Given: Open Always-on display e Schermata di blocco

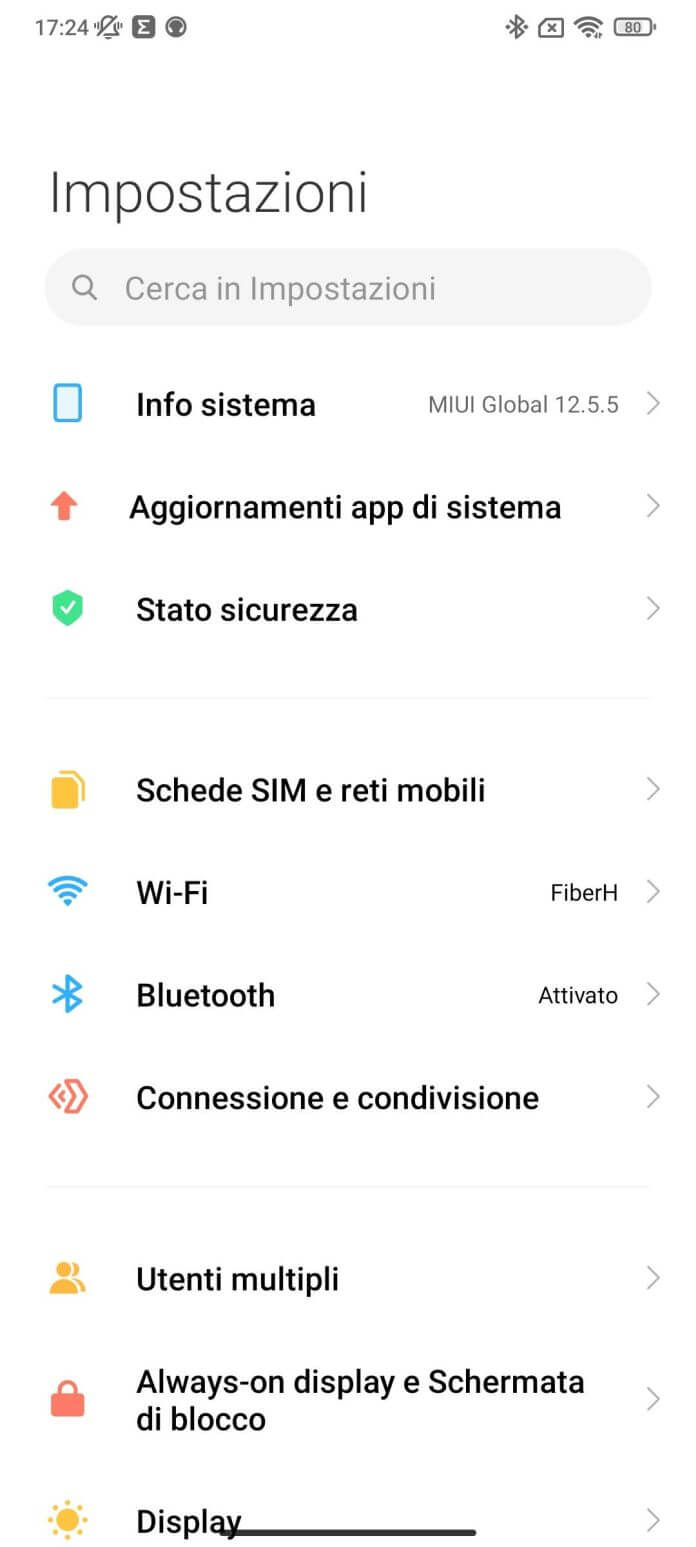Looking at the screenshot, I should [x=348, y=1400].
